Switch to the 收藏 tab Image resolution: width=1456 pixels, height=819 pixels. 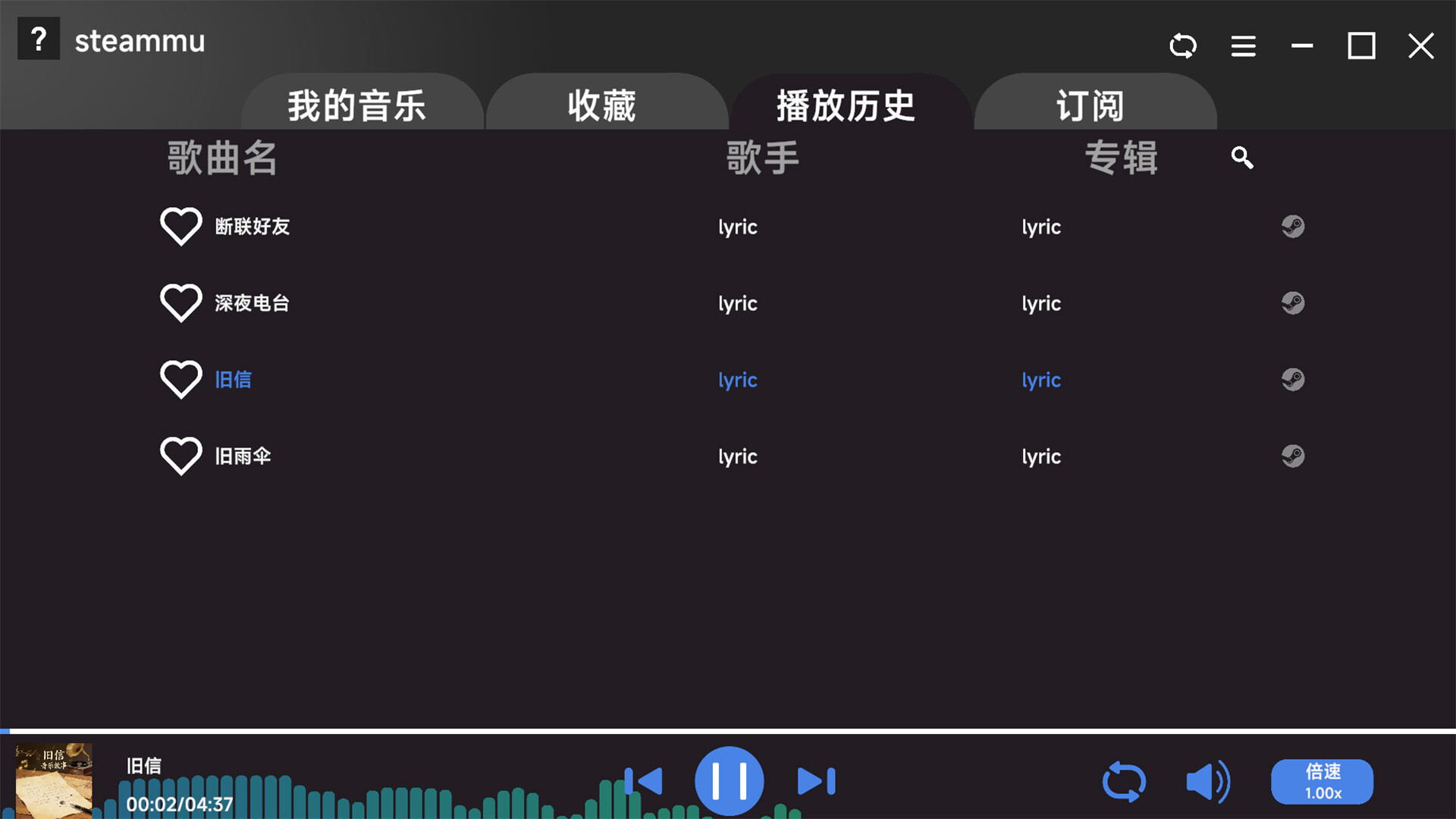tap(603, 105)
